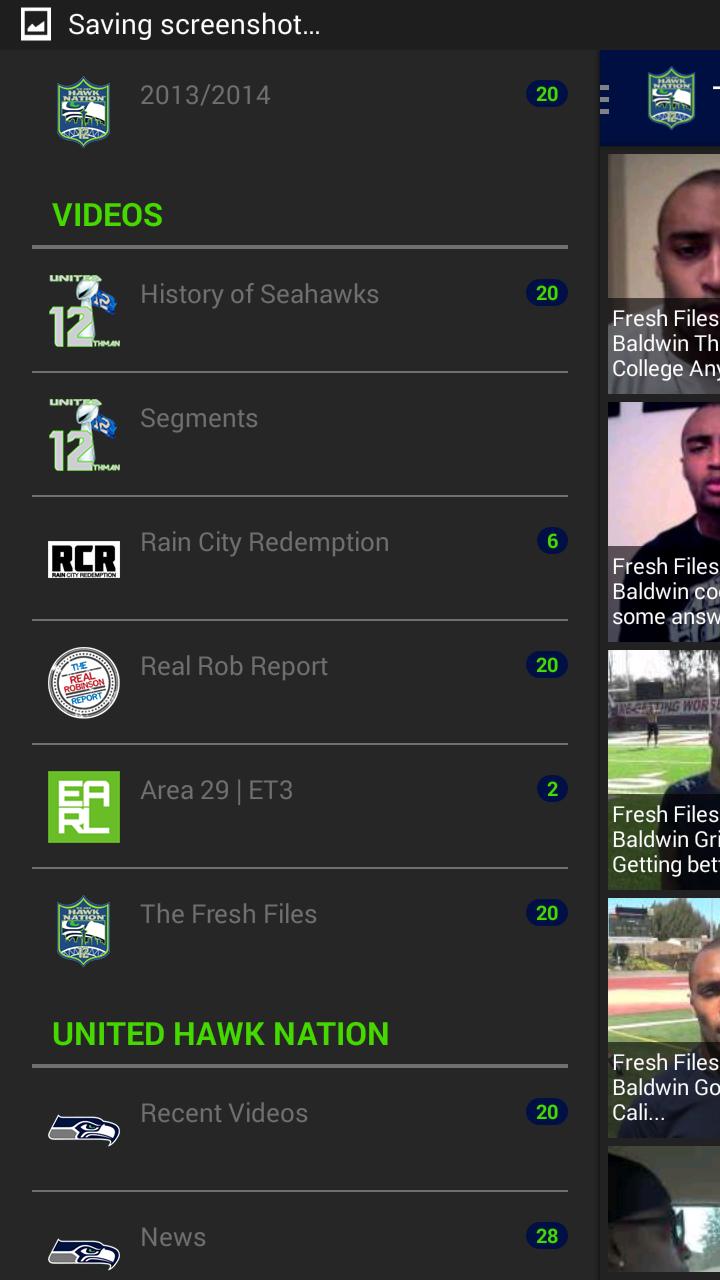The height and width of the screenshot is (1280, 720).
Task: Close the drawer via the menu icon
Action: coord(606,99)
